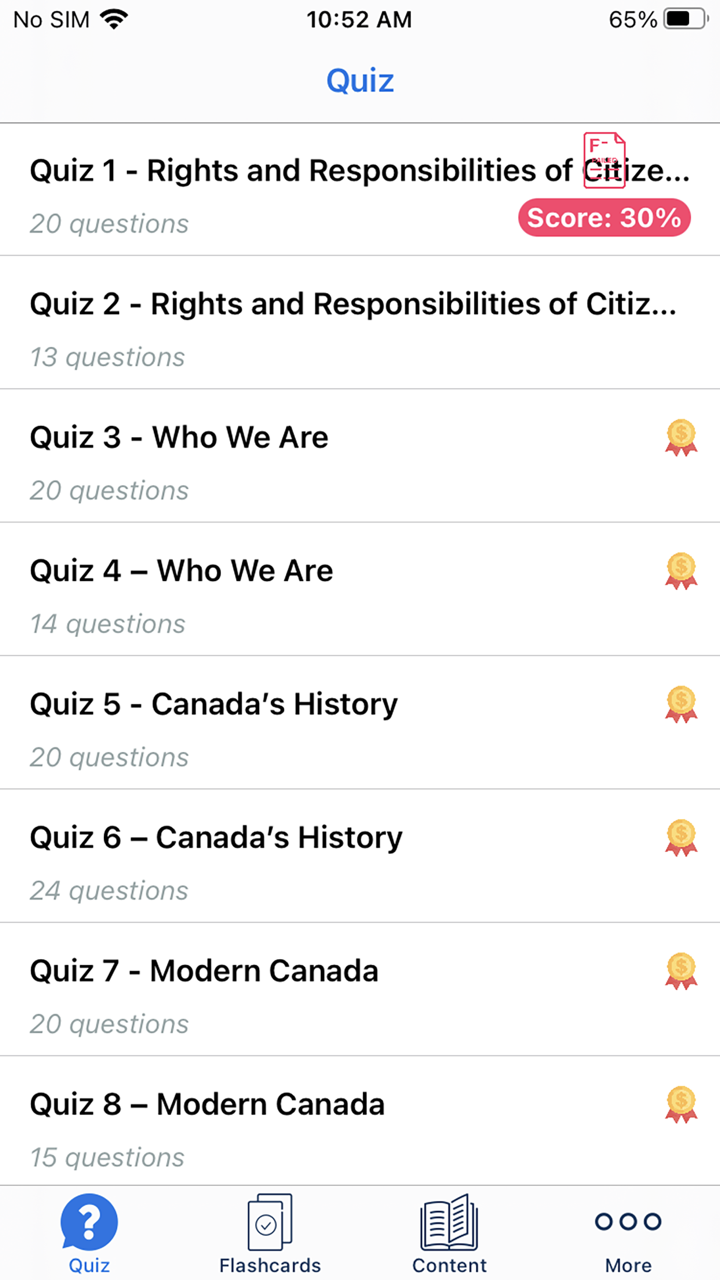
Task: Start Quiz 3 - Who We Are
Action: [179, 437]
